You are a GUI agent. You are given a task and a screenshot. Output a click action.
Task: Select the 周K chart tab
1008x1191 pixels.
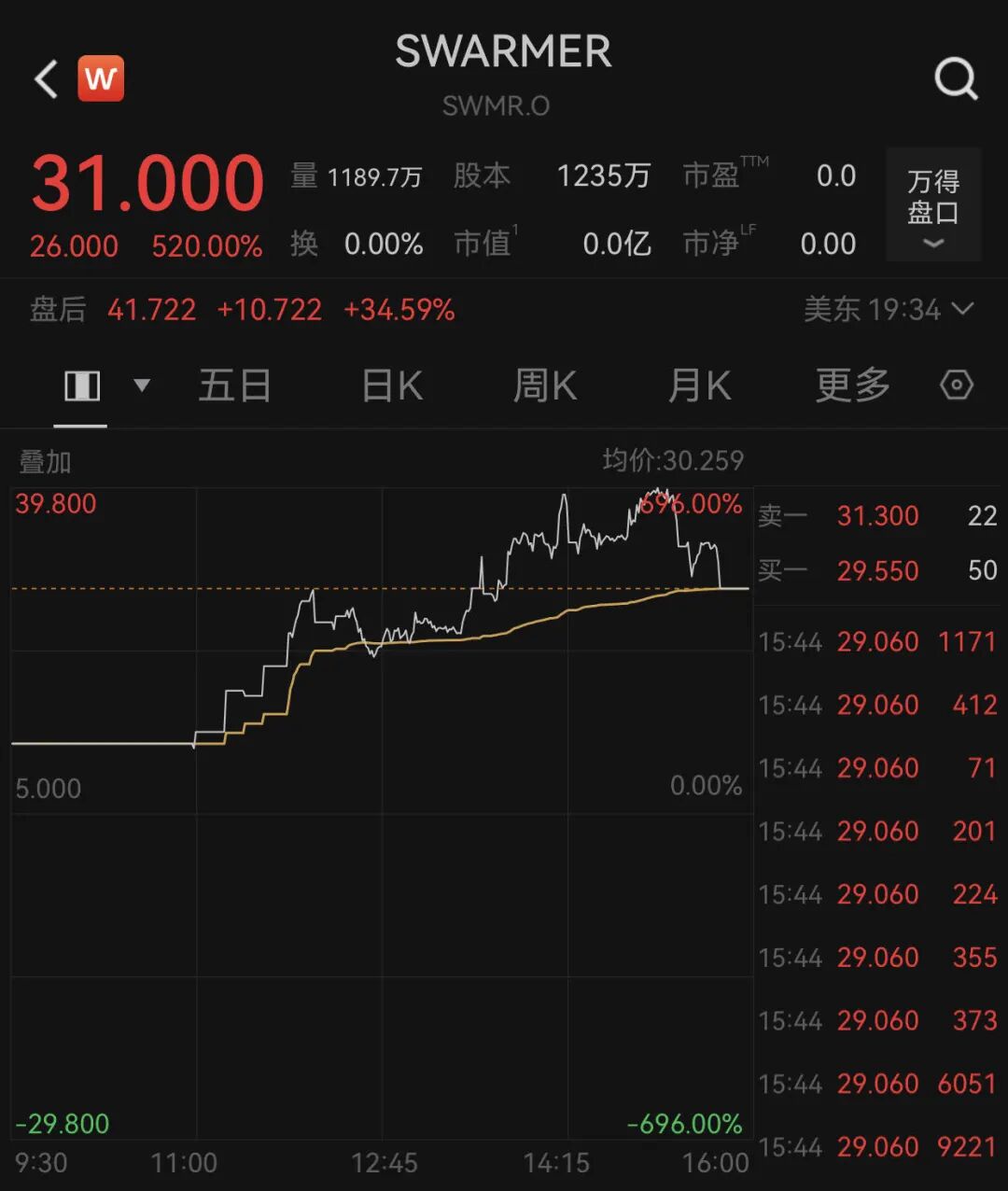coord(545,385)
